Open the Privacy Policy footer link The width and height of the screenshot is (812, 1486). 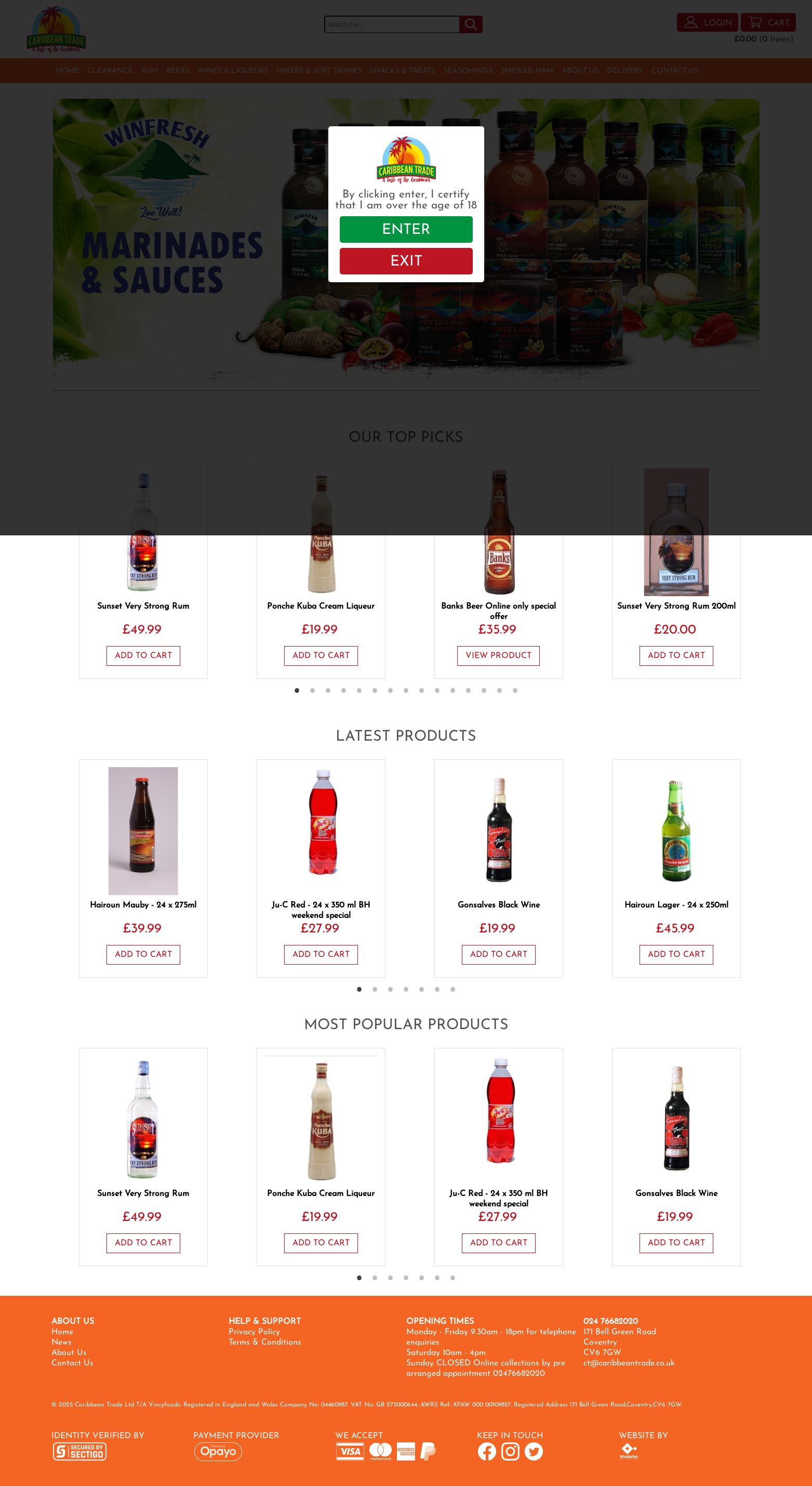click(x=254, y=1332)
